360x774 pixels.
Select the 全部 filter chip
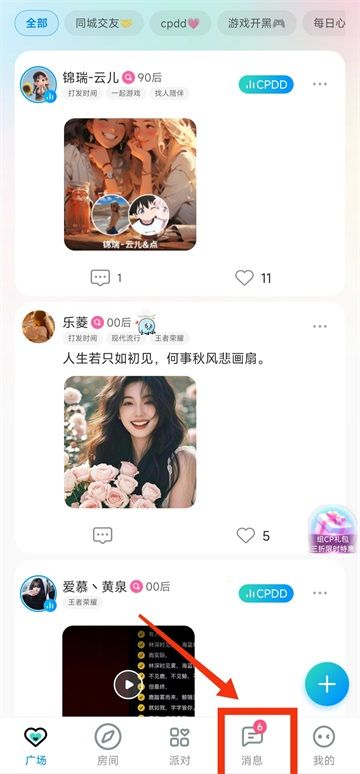pyautogui.click(x=37, y=23)
